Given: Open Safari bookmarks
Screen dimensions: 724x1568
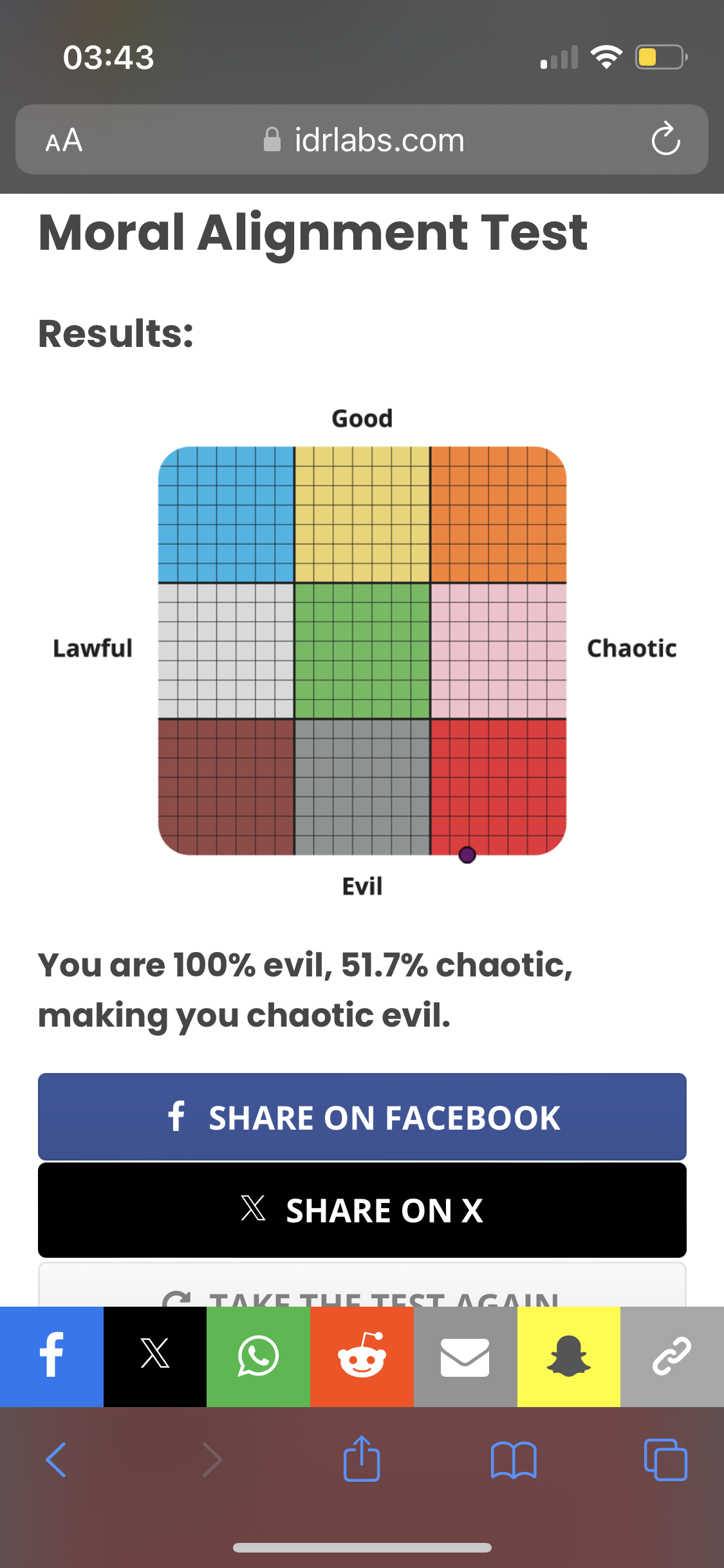Looking at the screenshot, I should [x=513, y=1460].
